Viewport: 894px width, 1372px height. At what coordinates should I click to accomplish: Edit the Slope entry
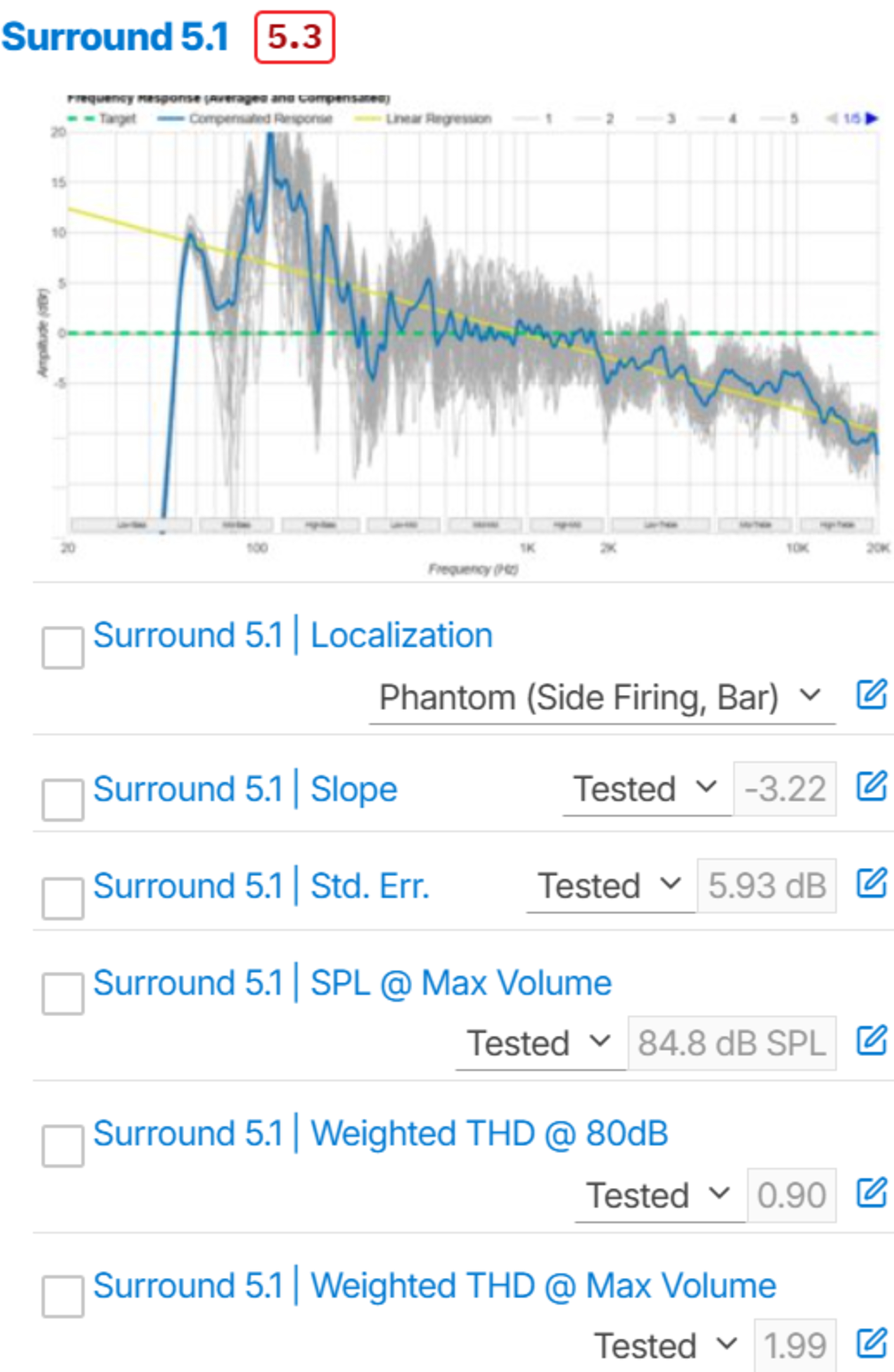pyautogui.click(x=871, y=786)
